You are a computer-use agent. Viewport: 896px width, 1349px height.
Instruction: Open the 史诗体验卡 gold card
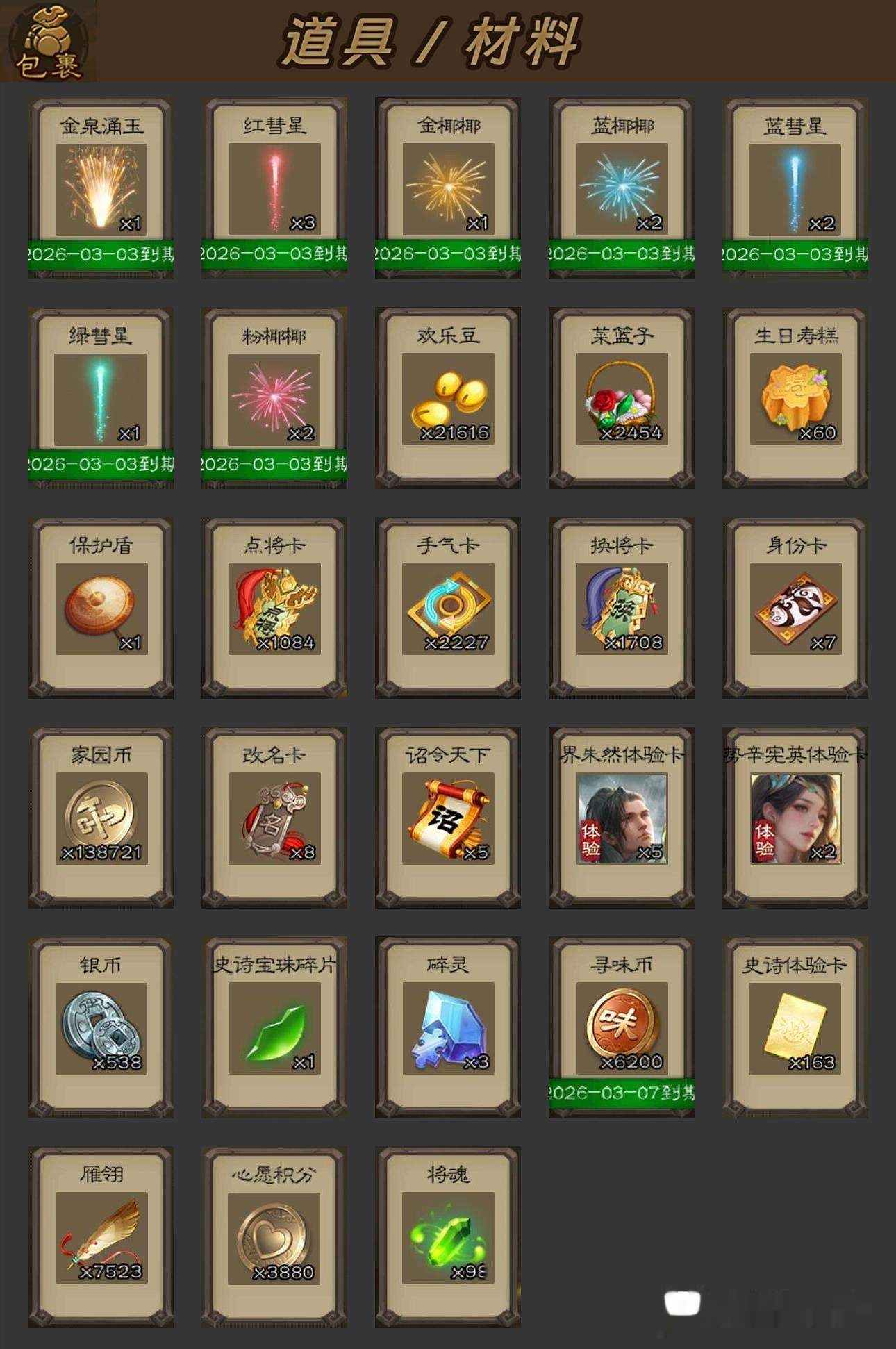click(795, 1028)
